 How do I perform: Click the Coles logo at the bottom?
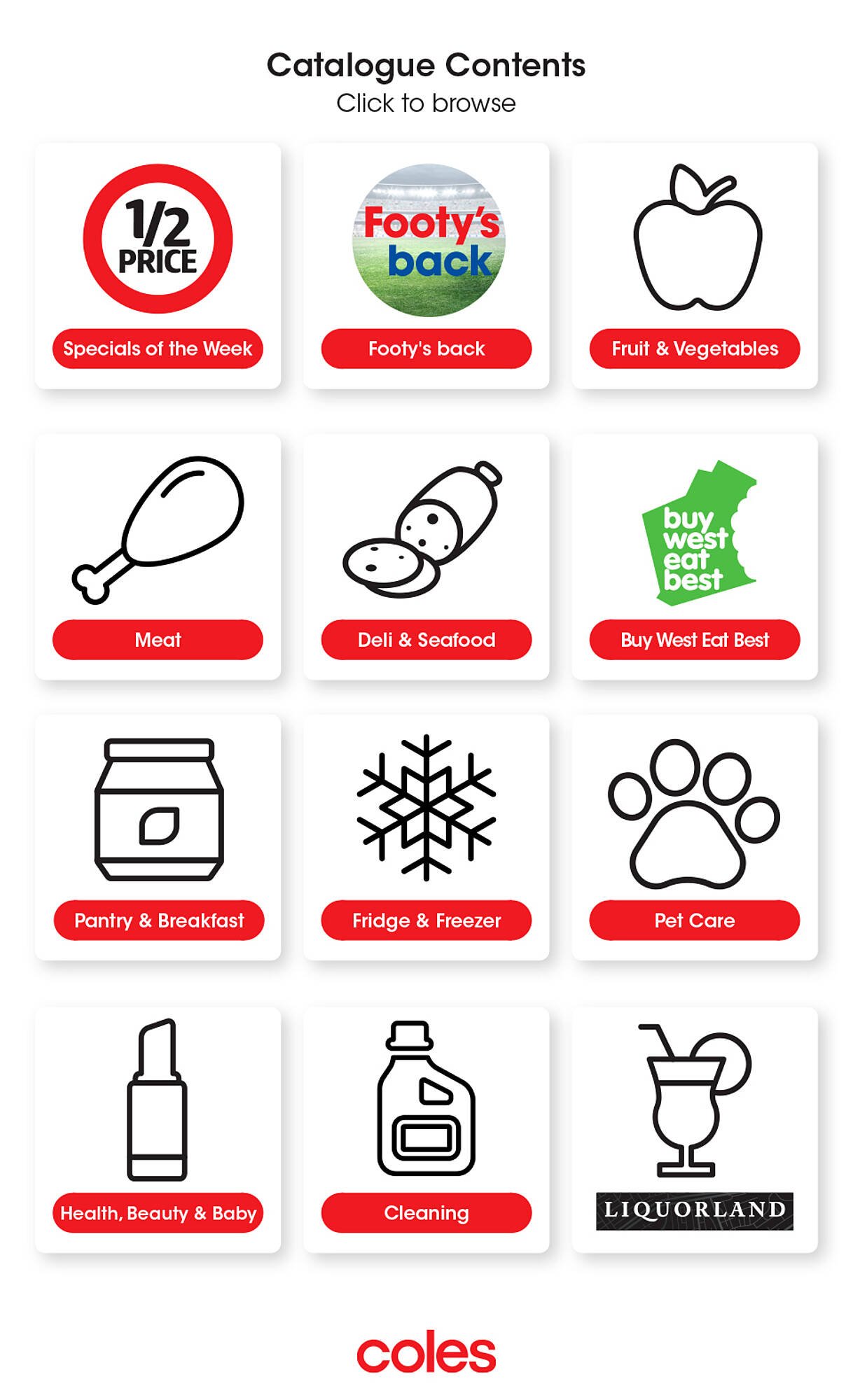426,1350
